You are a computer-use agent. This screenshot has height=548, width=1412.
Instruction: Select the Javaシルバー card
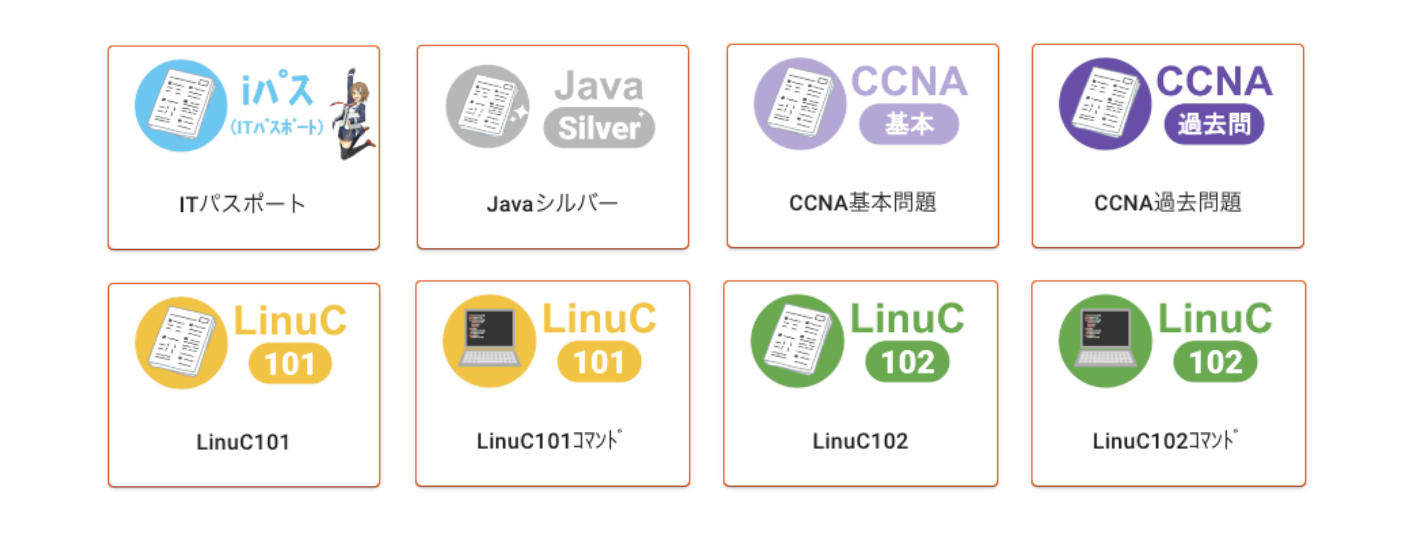(552, 148)
